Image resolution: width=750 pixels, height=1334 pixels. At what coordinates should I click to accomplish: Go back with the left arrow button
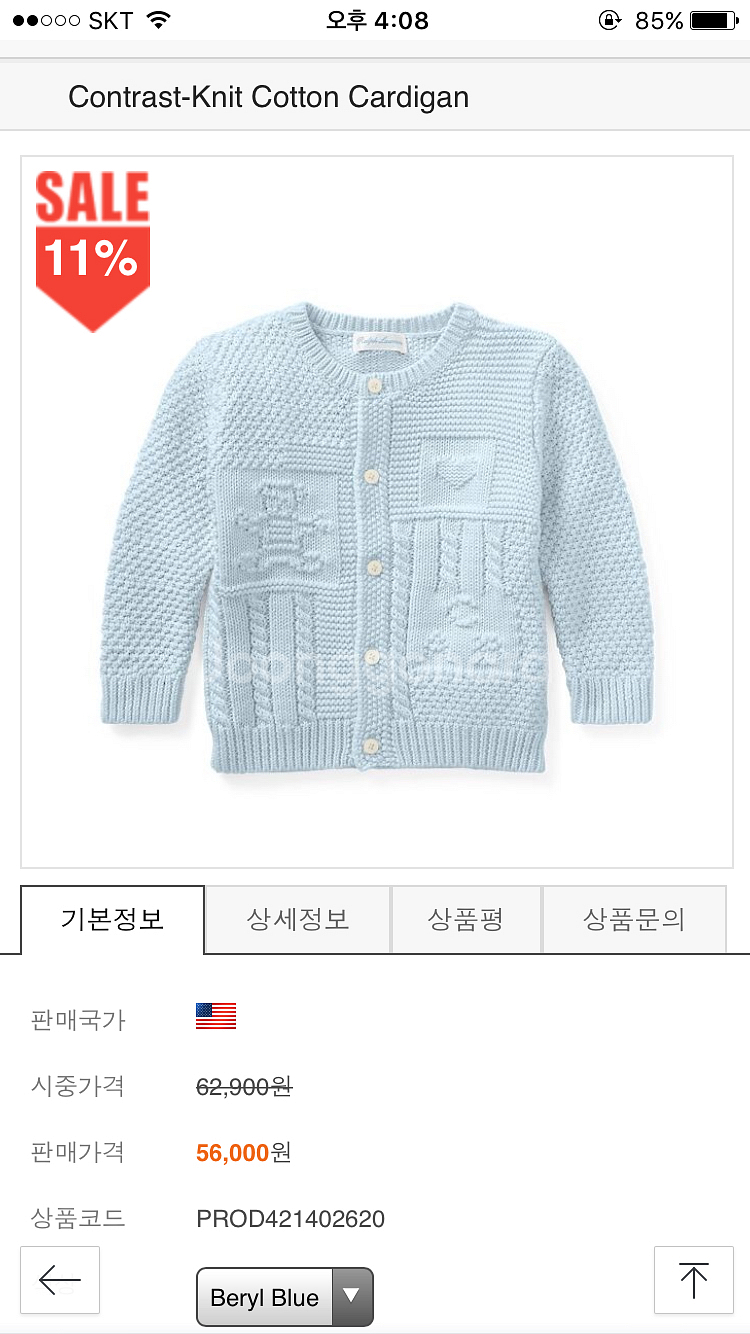click(x=60, y=1279)
